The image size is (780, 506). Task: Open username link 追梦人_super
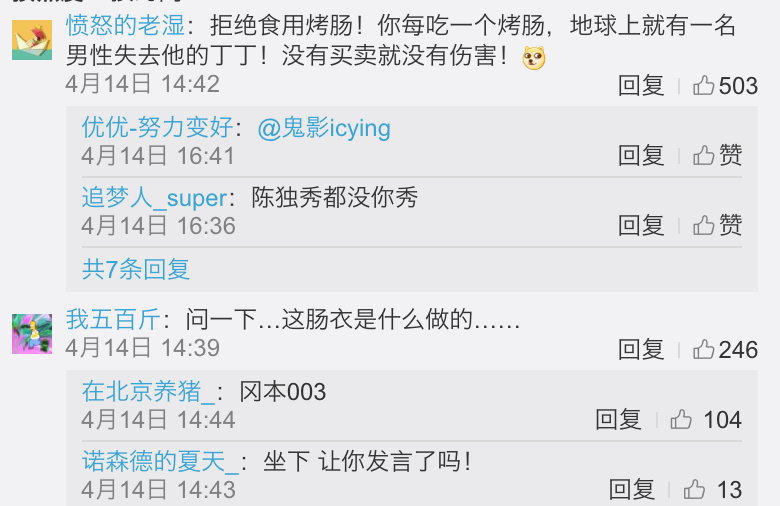pos(154,198)
